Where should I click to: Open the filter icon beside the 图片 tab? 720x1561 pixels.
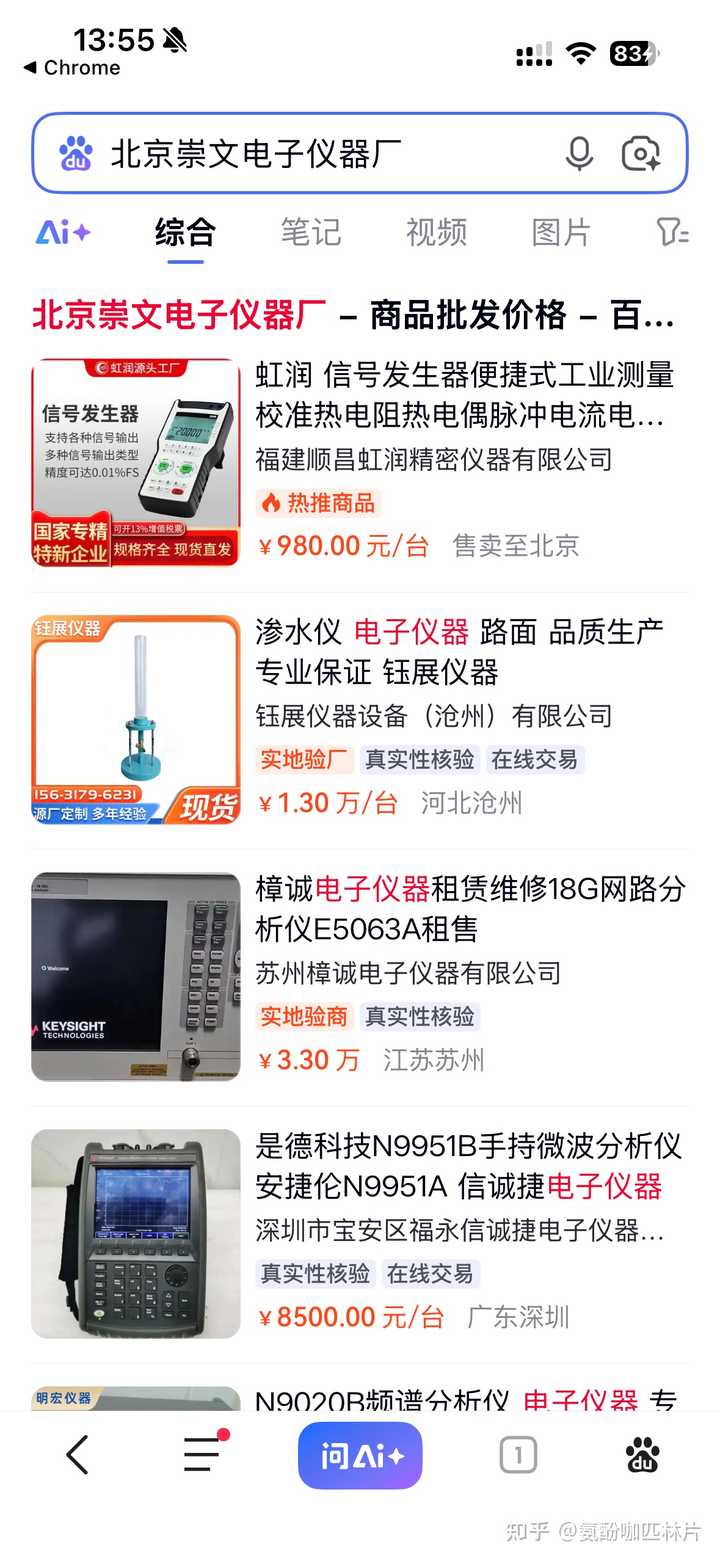pyautogui.click(x=677, y=232)
